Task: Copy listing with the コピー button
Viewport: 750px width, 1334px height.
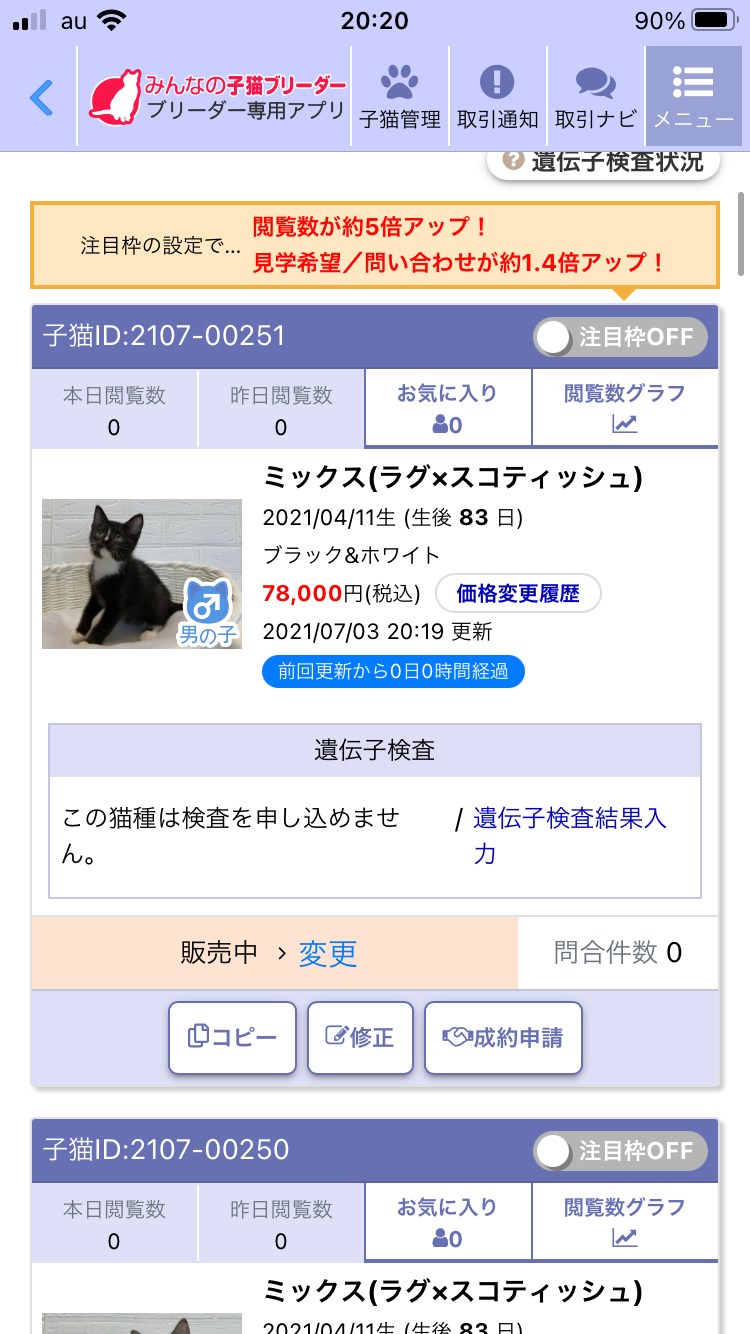Action: click(x=232, y=1038)
